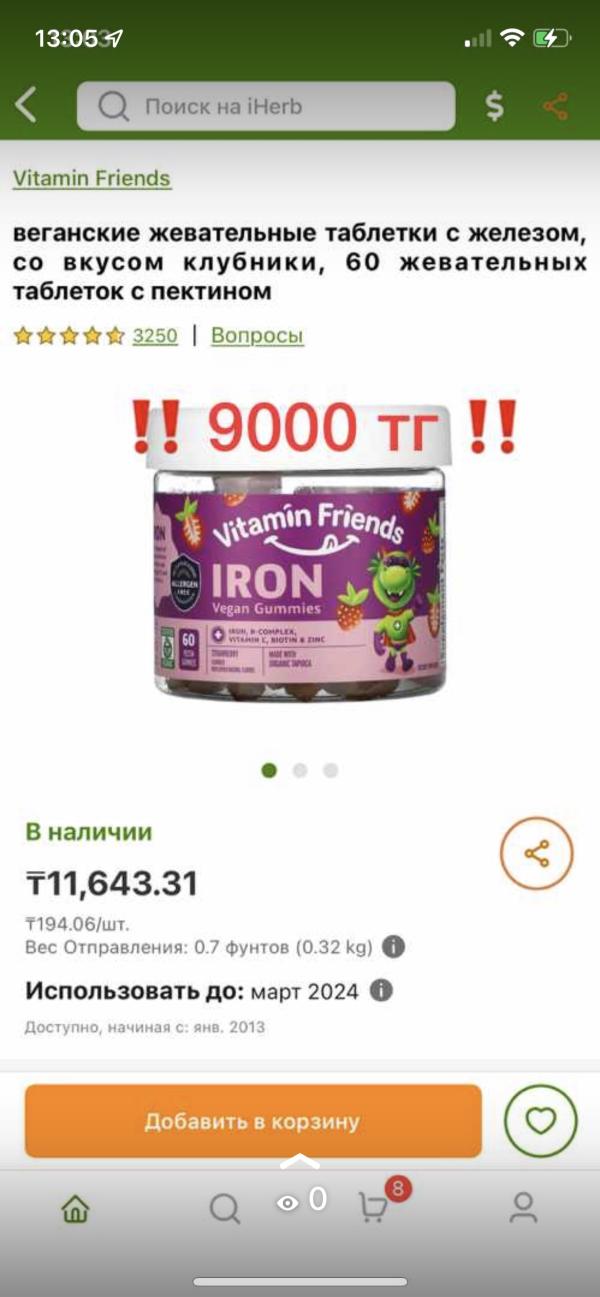This screenshot has height=1297, width=600.
Task: Show info about the use-by date
Action: tap(381, 991)
